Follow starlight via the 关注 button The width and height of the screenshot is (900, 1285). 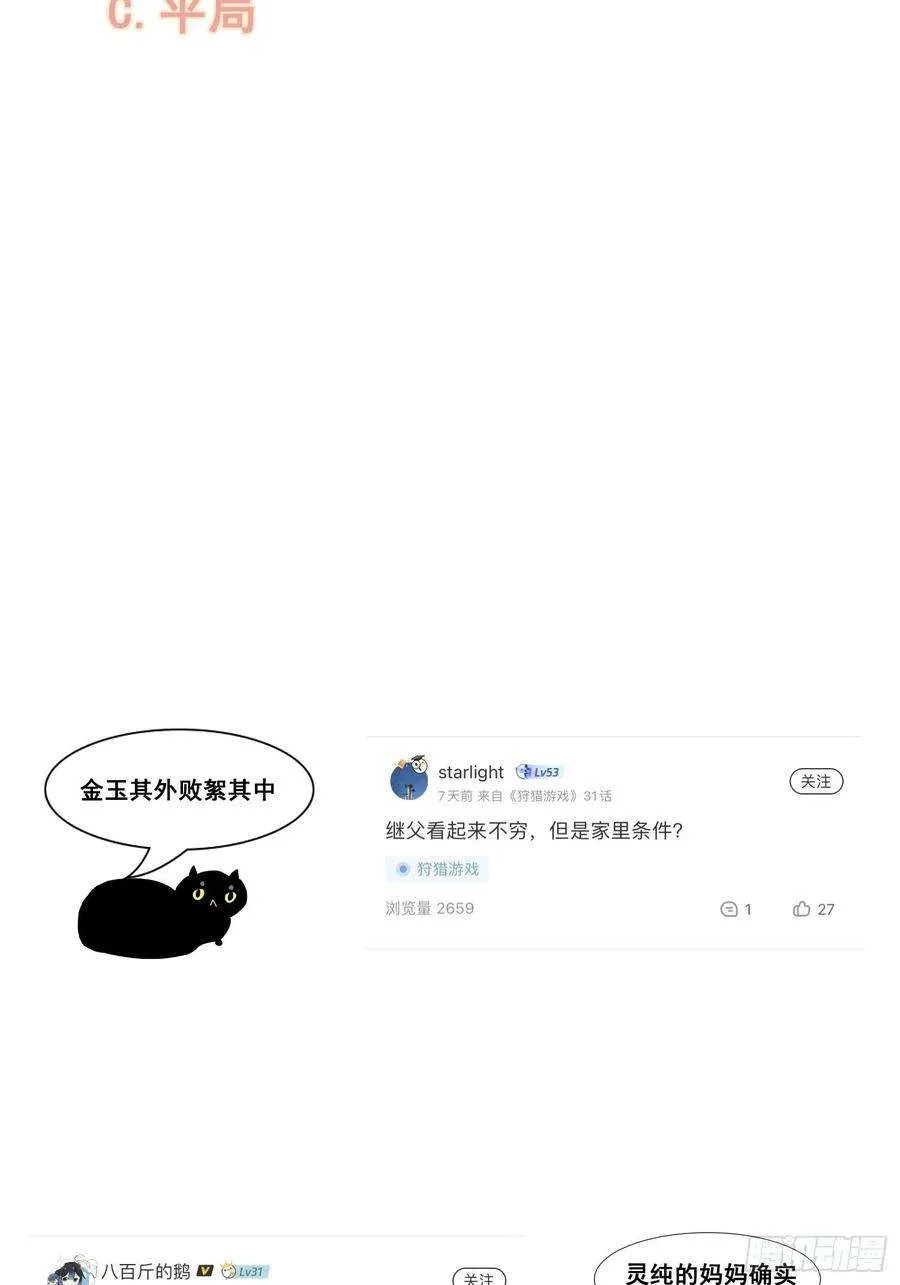click(816, 781)
